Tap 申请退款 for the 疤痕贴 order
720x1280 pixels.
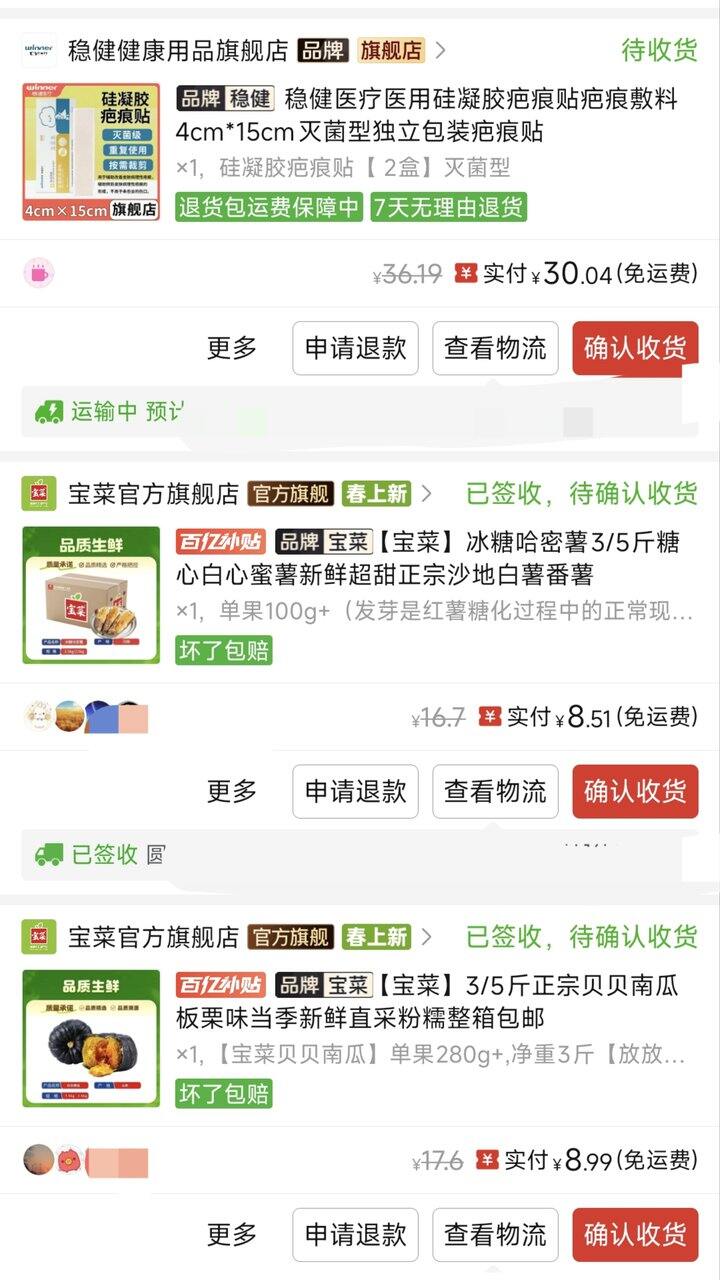(355, 348)
